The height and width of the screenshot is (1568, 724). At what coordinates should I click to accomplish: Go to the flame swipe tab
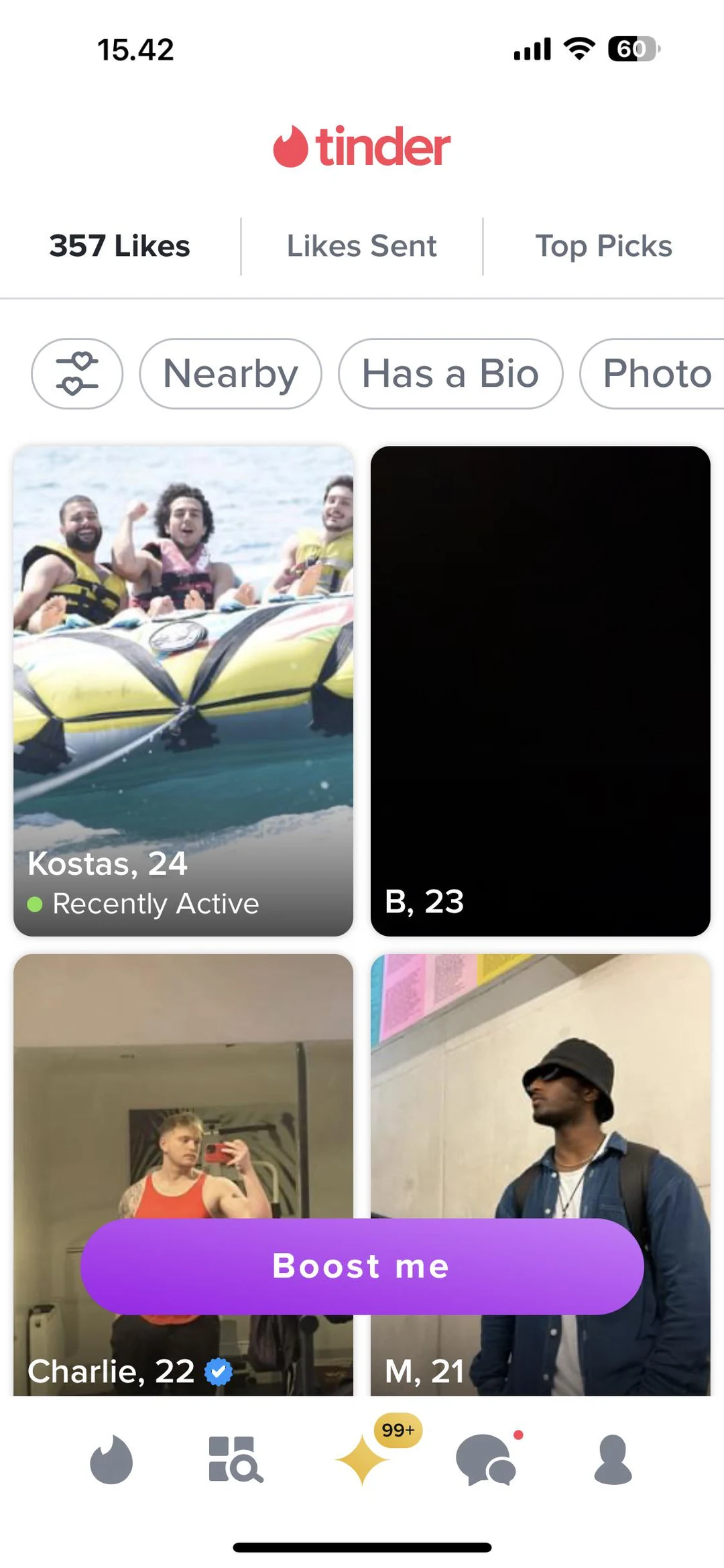tap(111, 1459)
